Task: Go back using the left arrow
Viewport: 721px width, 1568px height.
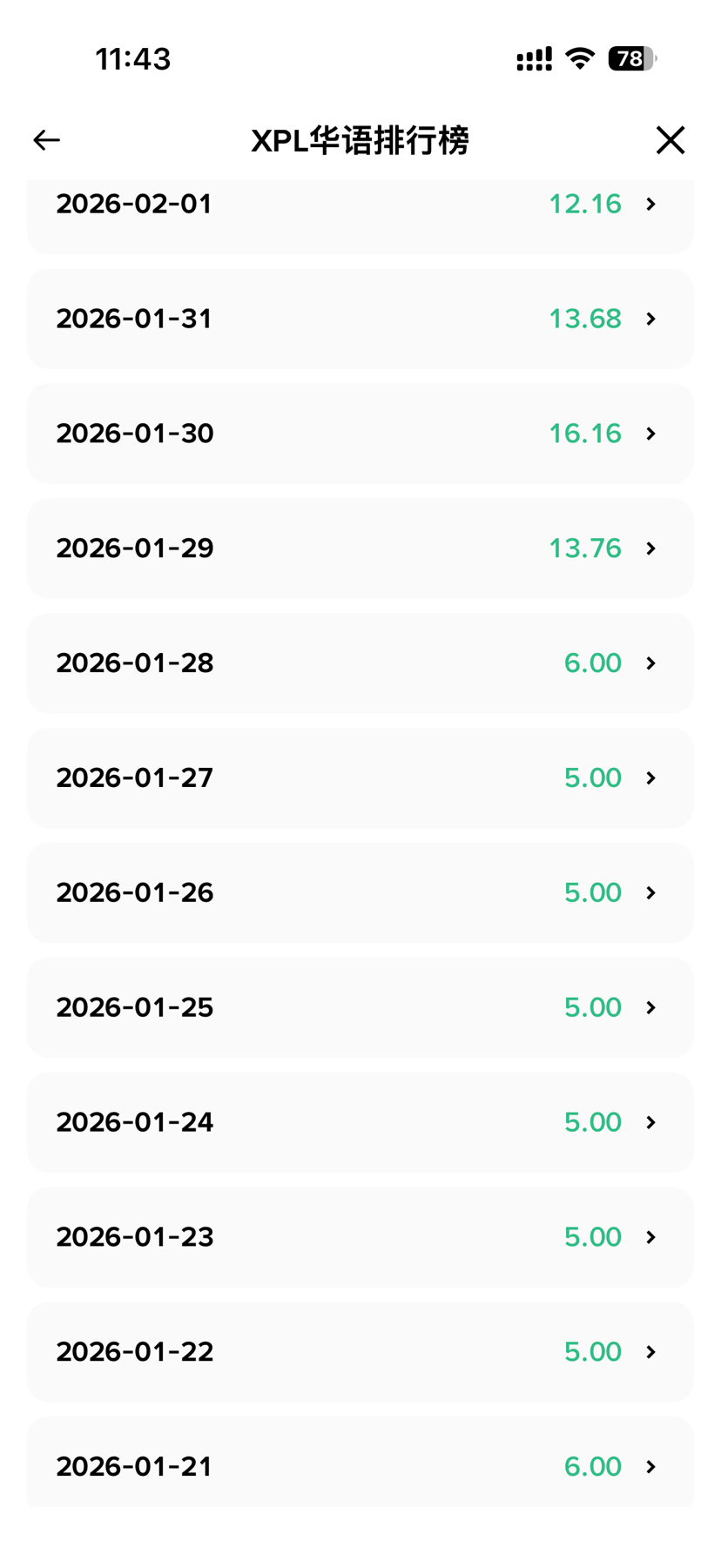Action: pyautogui.click(x=47, y=140)
